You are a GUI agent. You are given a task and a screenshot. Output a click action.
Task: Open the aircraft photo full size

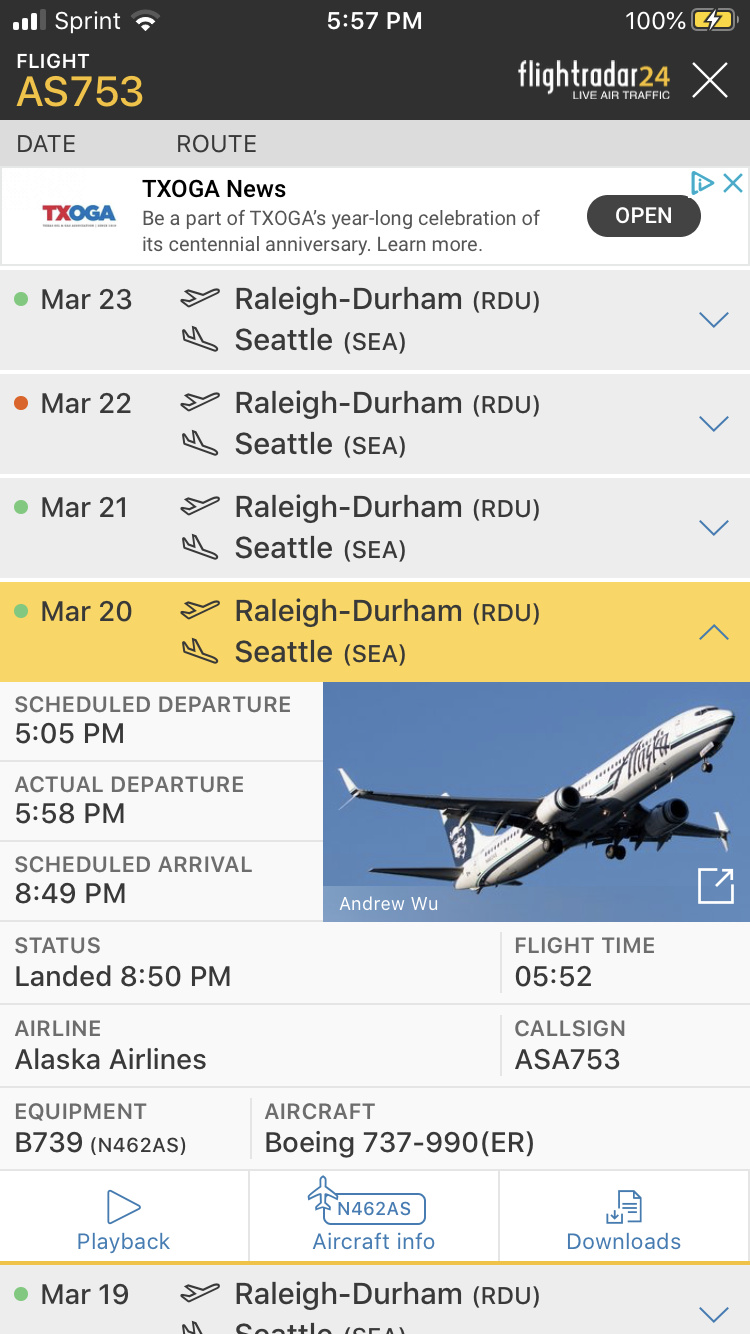pos(715,886)
